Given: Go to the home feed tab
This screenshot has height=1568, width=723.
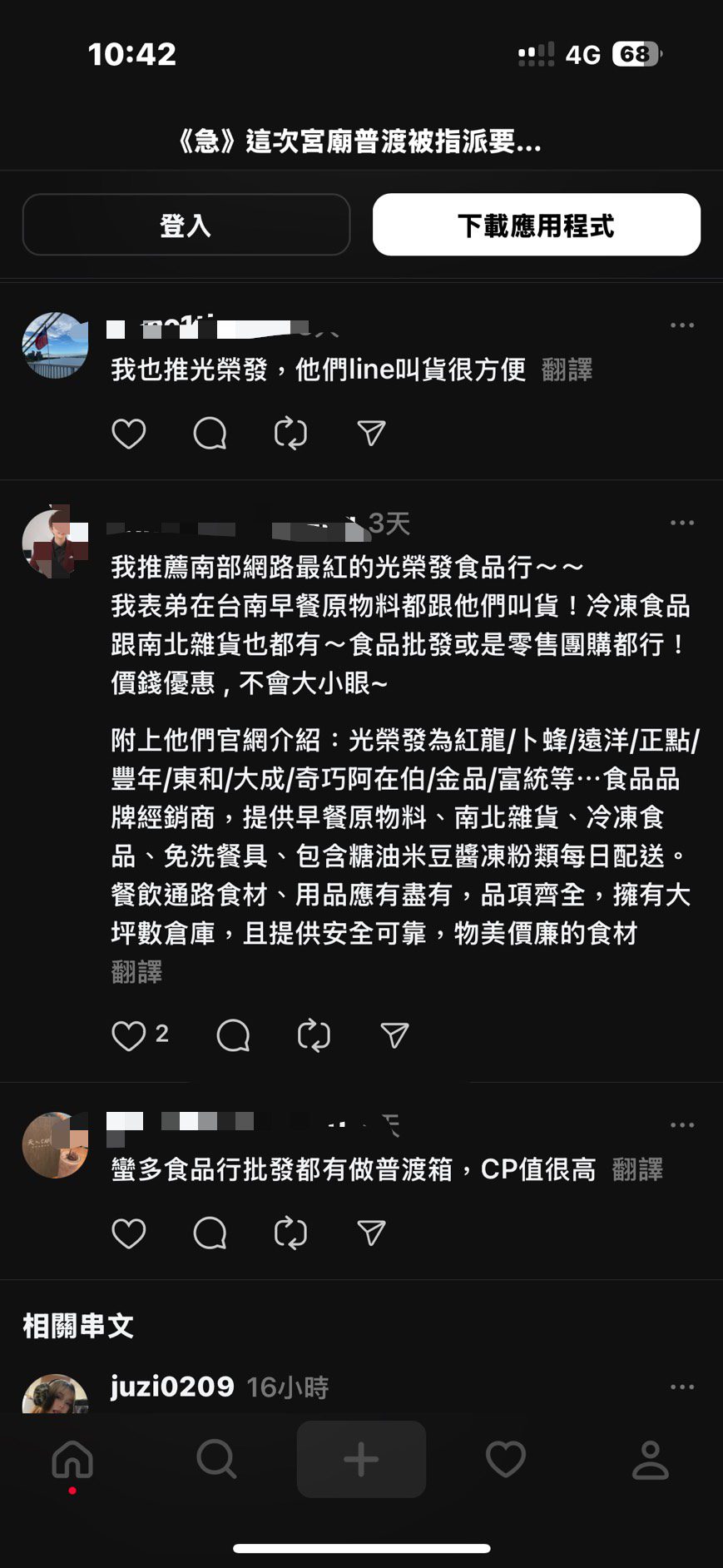Looking at the screenshot, I should [72, 1460].
